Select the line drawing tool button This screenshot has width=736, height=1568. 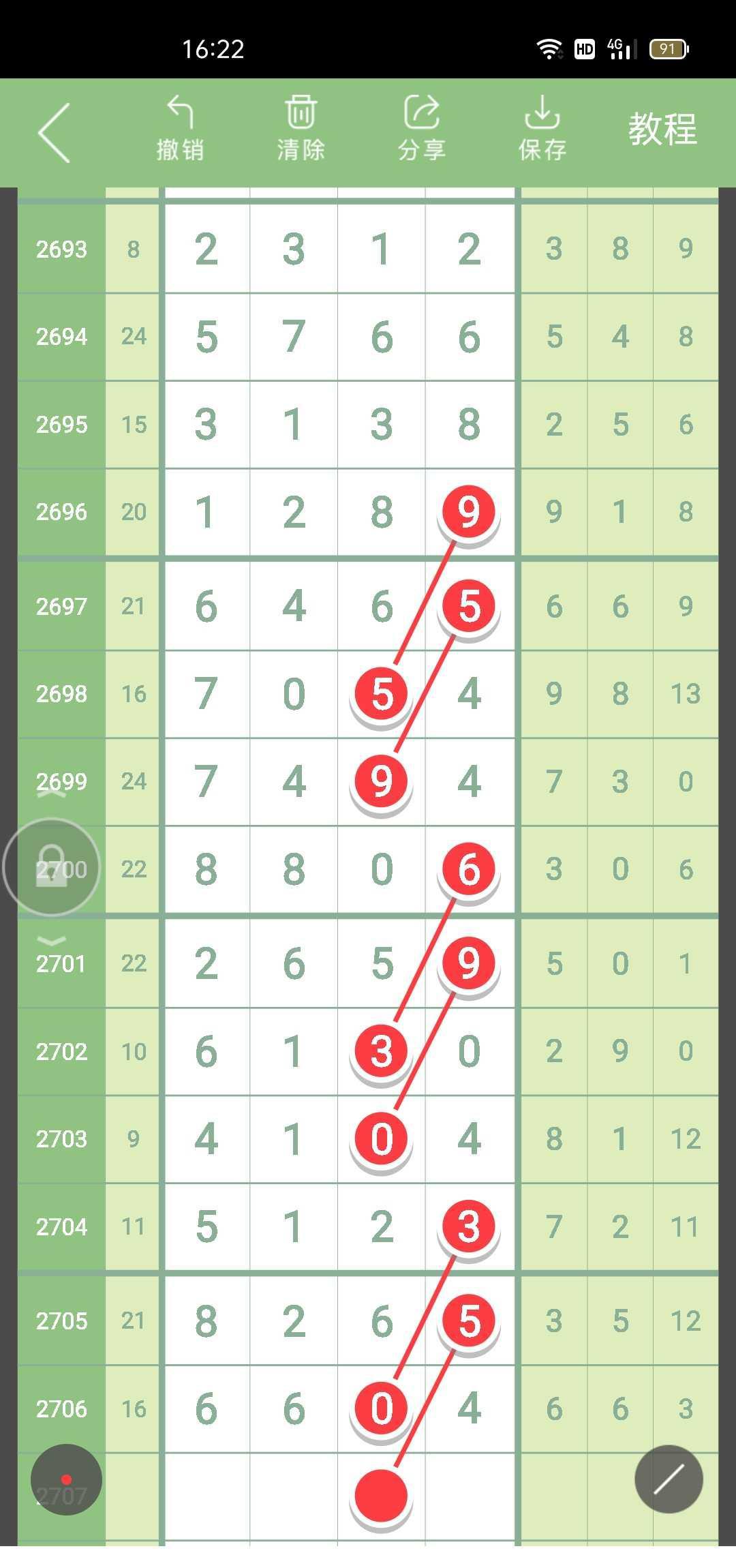point(669,1479)
